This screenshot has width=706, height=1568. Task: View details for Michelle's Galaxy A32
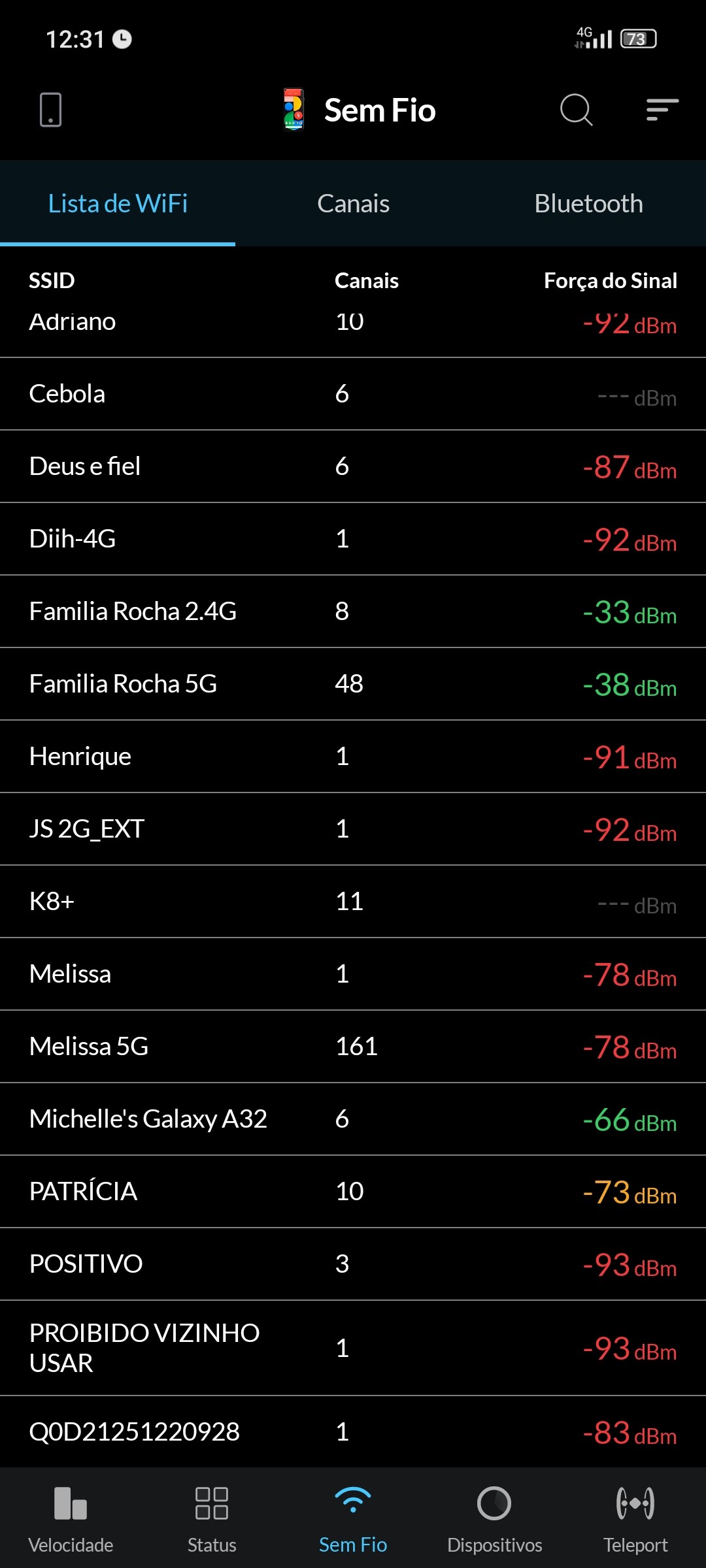[353, 1119]
